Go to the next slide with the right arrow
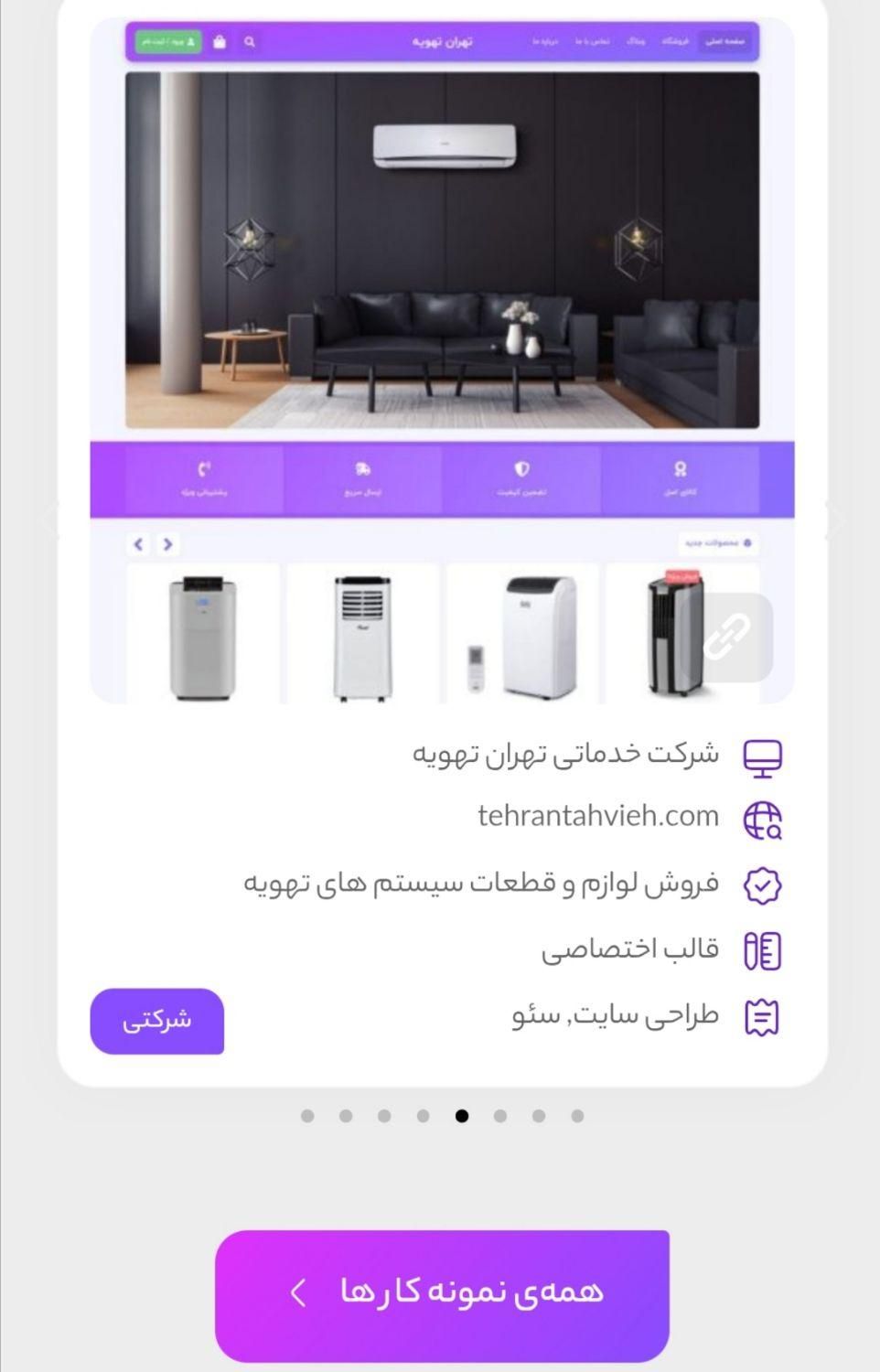Viewport: 880px width, 1372px height. point(832,520)
